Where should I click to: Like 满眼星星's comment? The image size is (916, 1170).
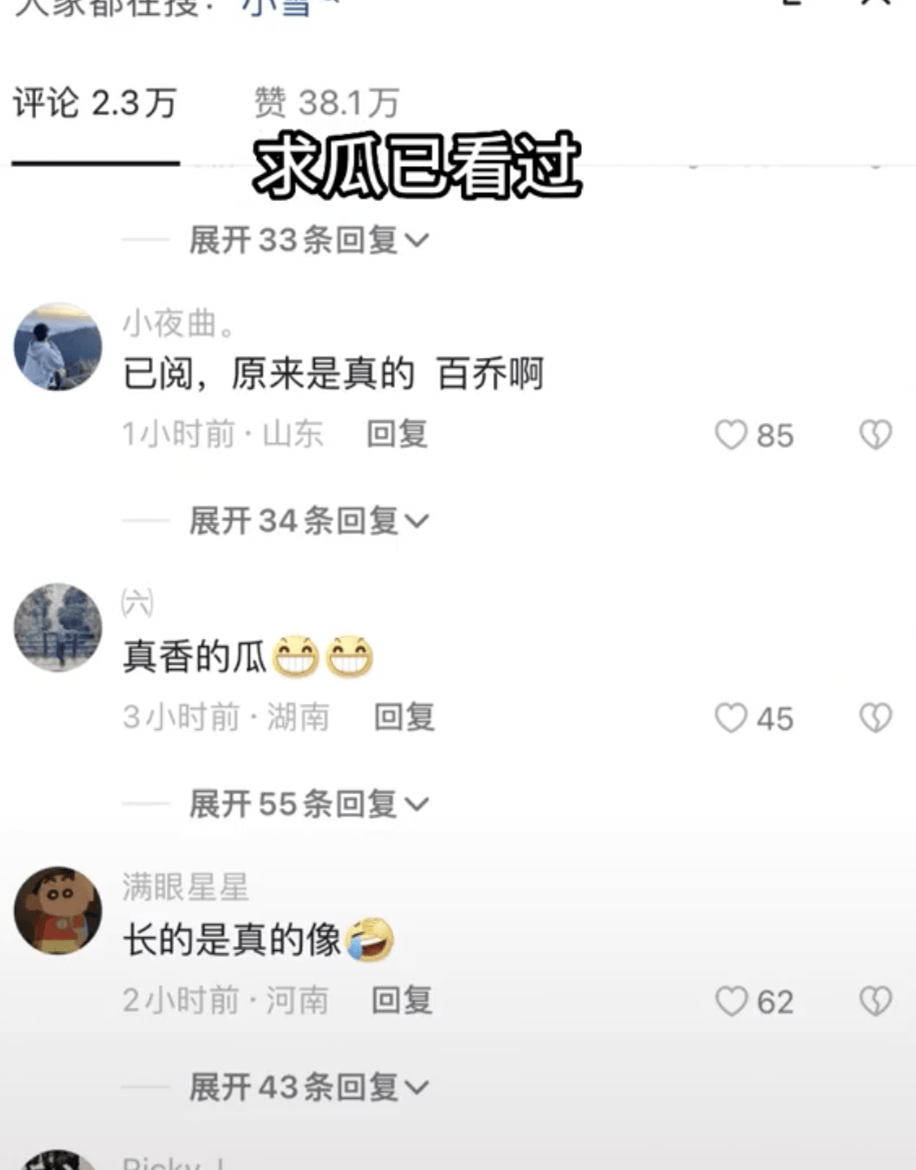732,1001
